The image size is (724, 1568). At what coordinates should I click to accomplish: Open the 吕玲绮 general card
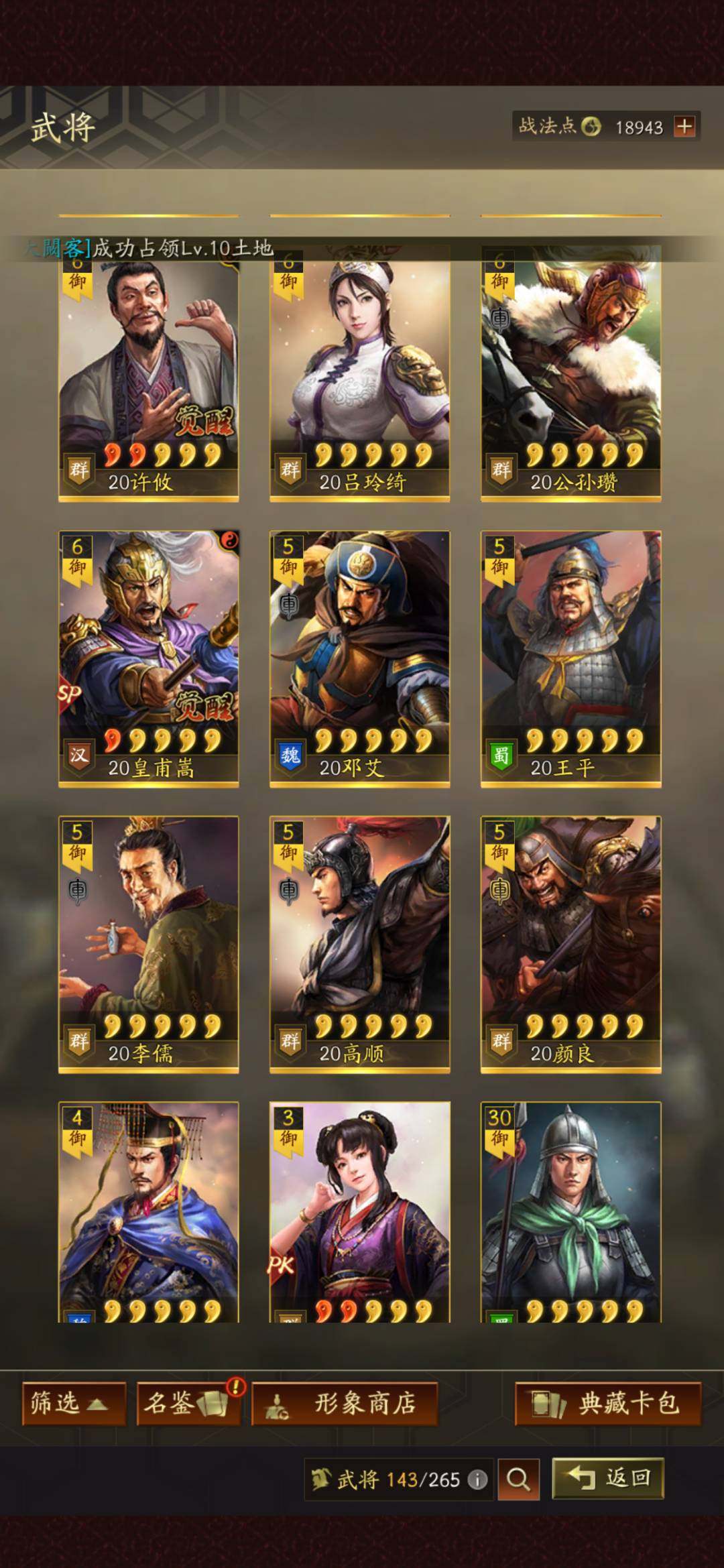(359, 375)
